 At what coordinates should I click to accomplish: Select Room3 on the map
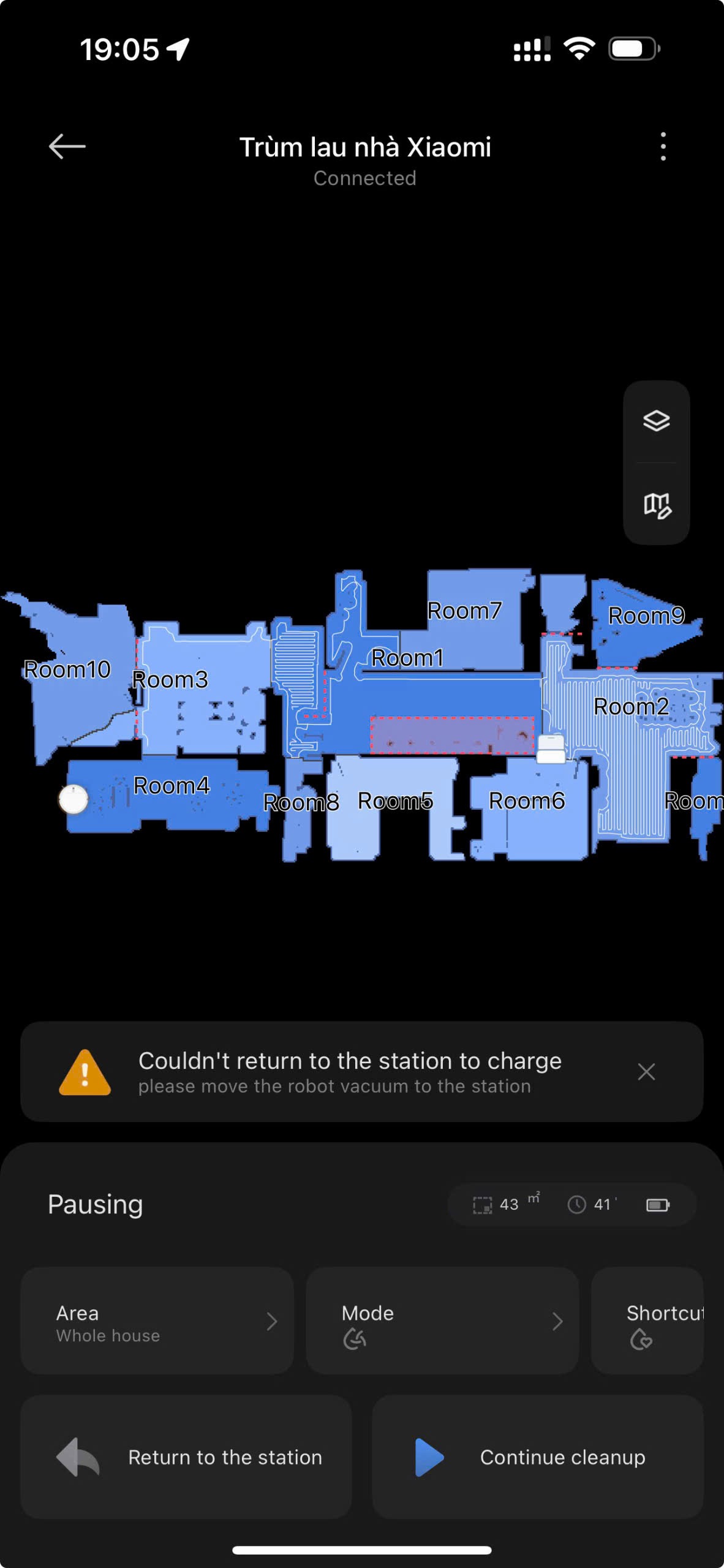(170, 680)
